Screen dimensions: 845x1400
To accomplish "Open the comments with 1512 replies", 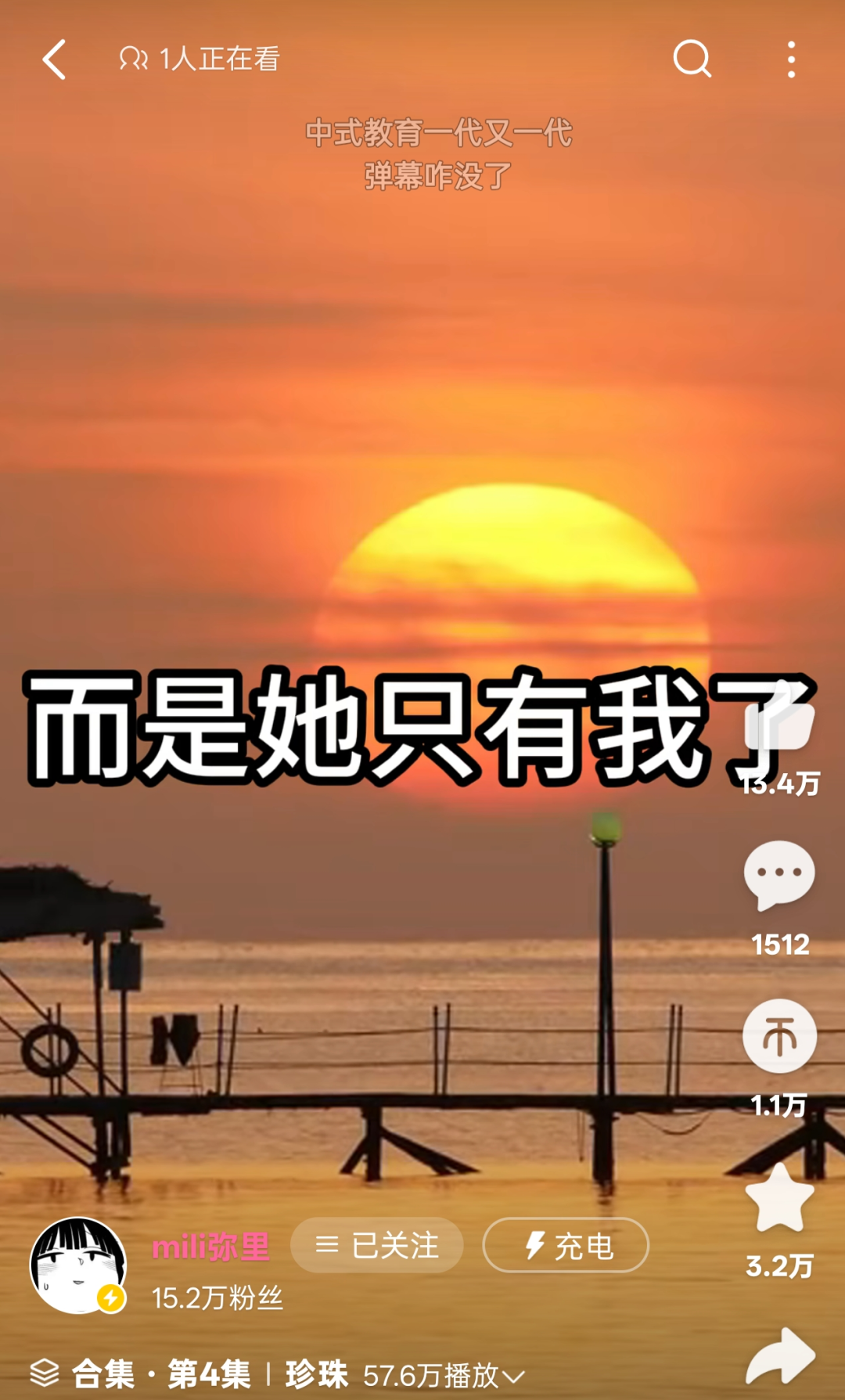I will click(778, 876).
